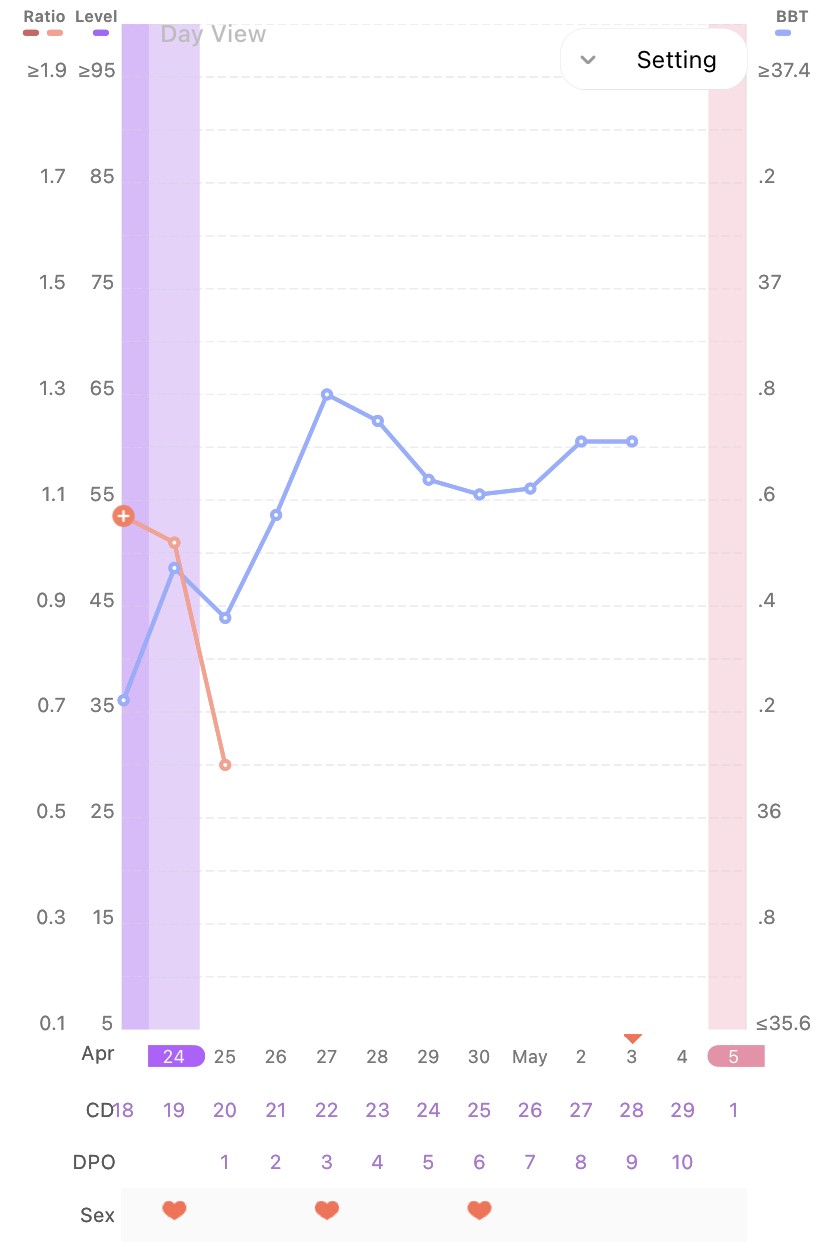Image resolution: width=828 pixels, height=1244 pixels.
Task: Select date 27 on the axis
Action: [x=326, y=1057]
